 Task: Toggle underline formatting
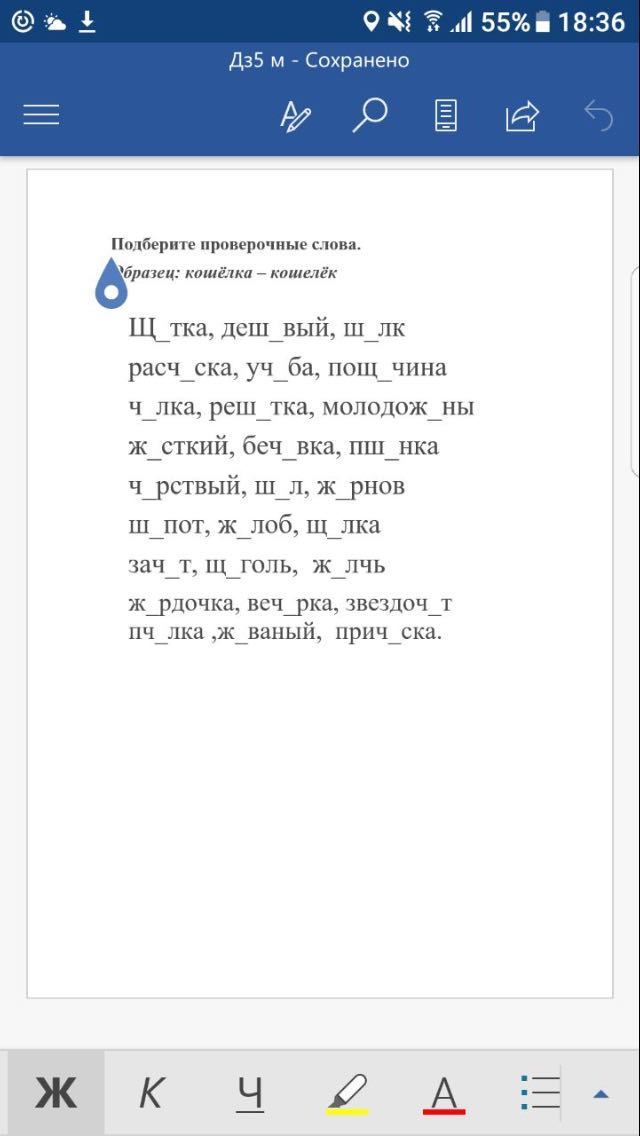(x=250, y=1094)
